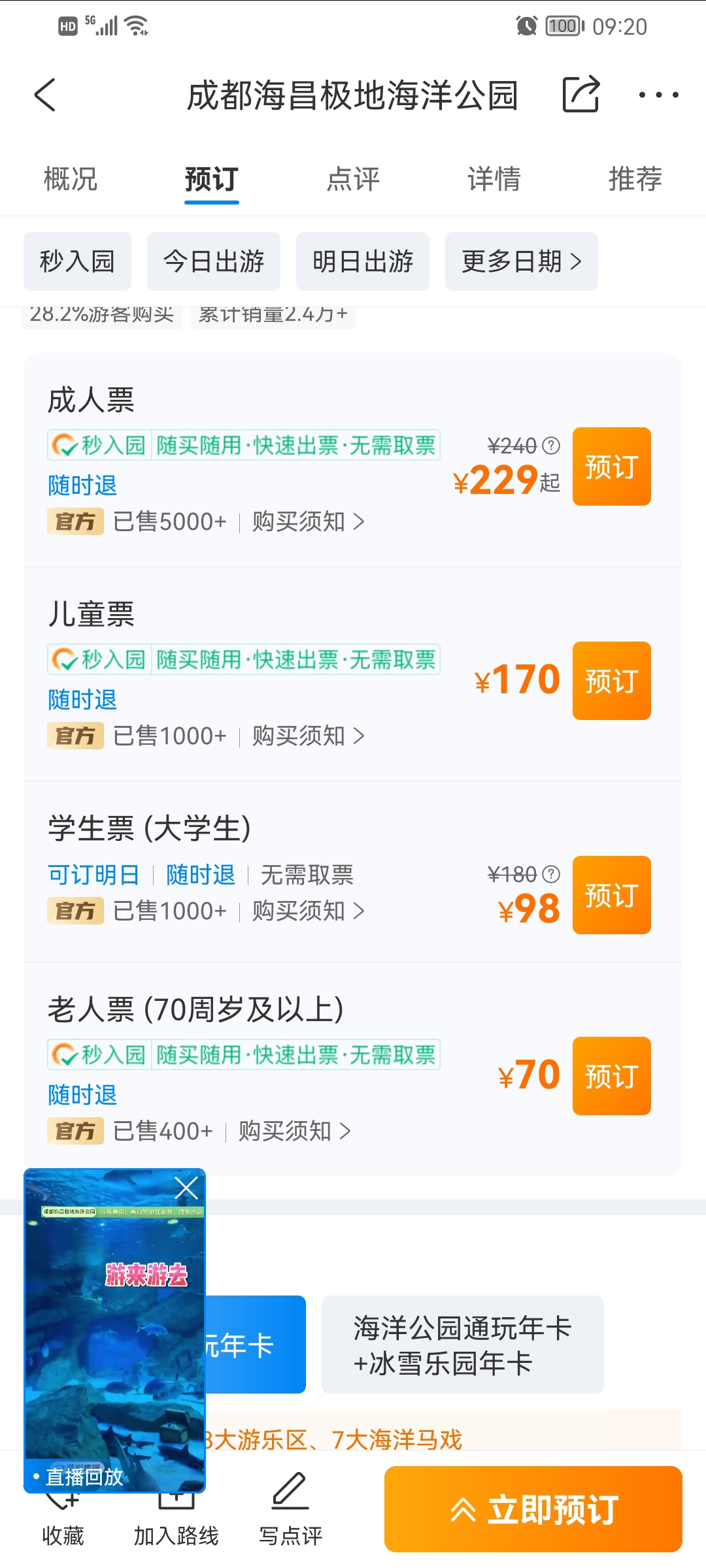Switch to the 概况 tab
This screenshot has height=1568, width=706.
(x=71, y=179)
